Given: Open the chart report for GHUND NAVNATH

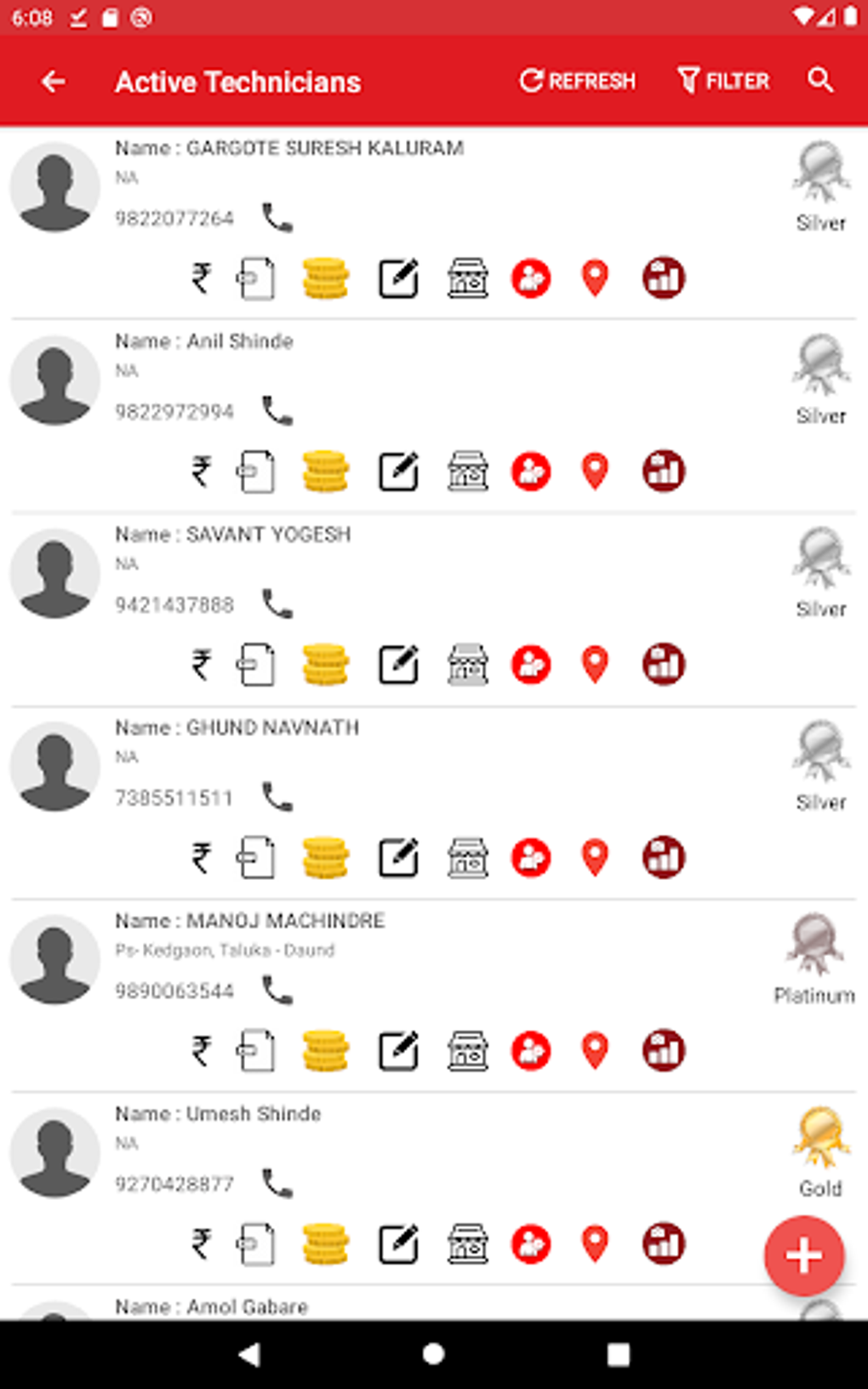Looking at the screenshot, I should click(x=664, y=858).
